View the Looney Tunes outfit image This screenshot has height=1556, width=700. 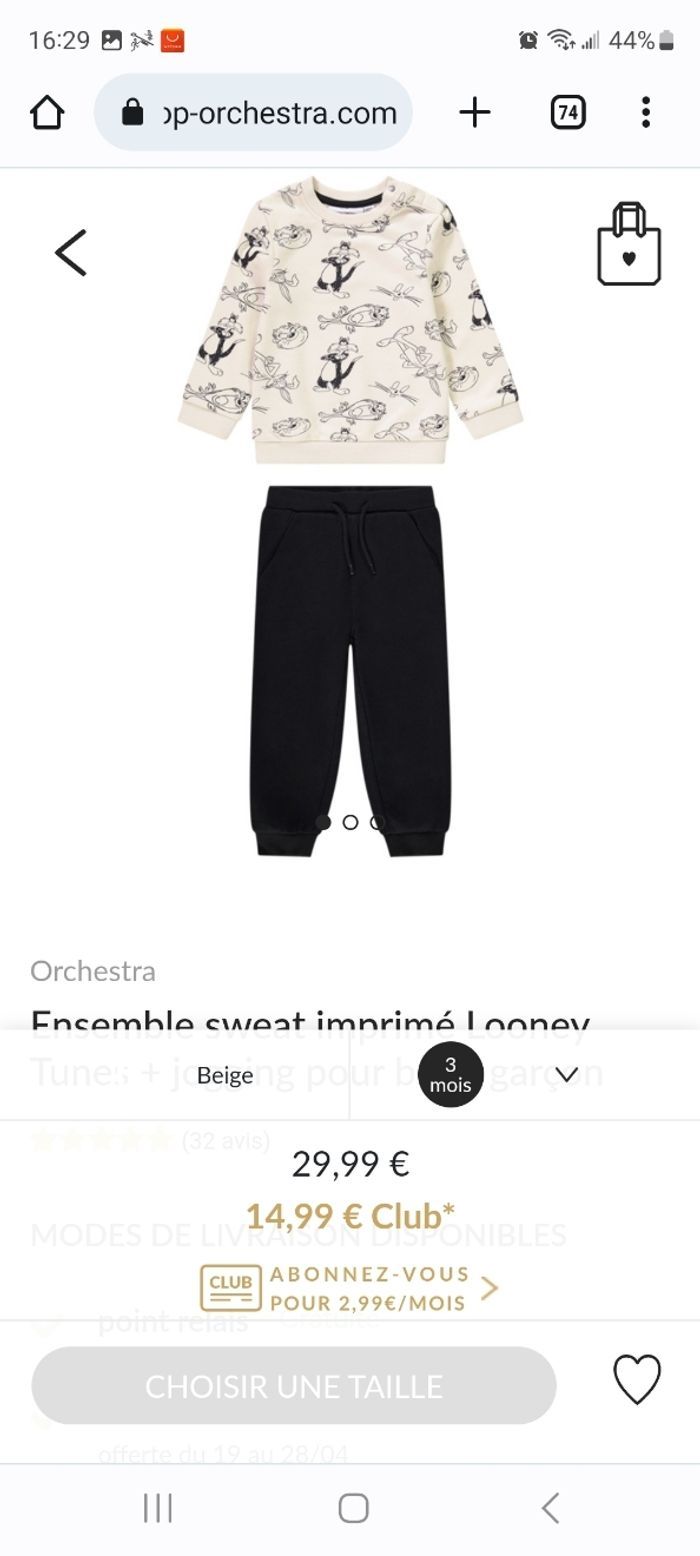[350, 510]
